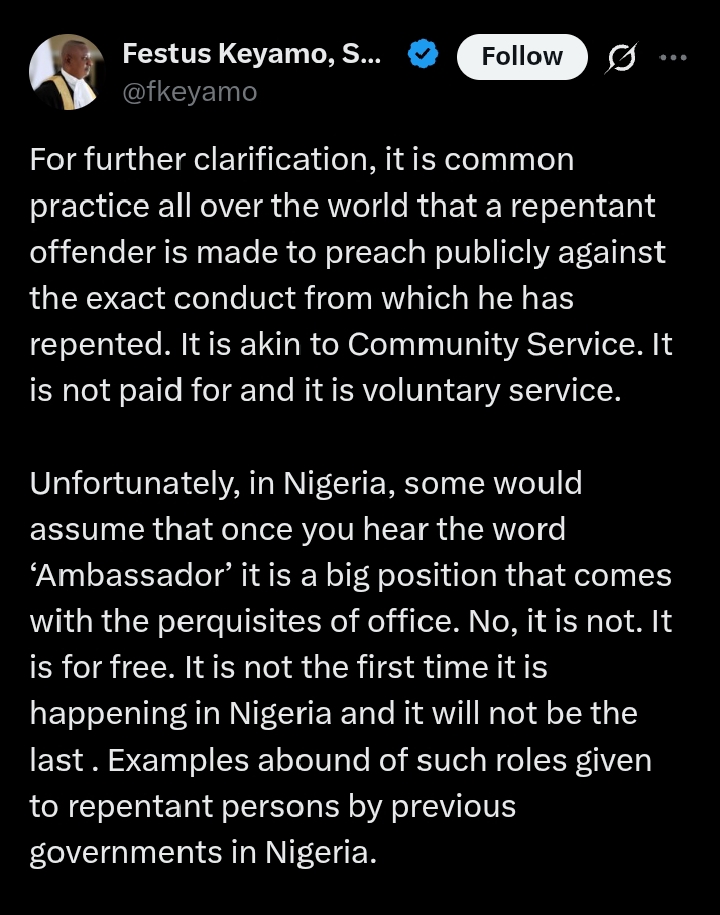The width and height of the screenshot is (720, 915).
Task: Open Festus Keyamo's profile picture
Action: [x=66, y=72]
